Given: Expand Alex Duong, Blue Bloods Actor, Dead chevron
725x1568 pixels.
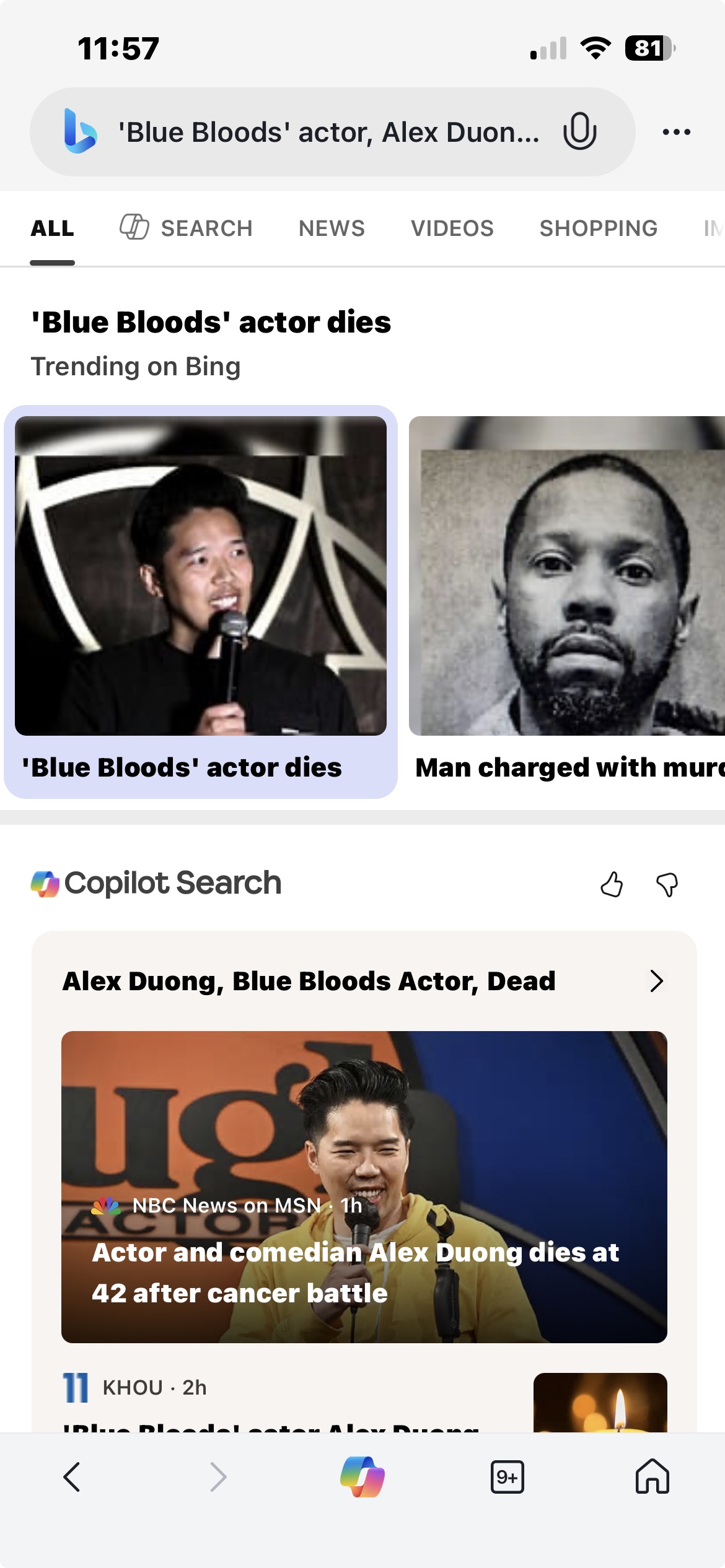Looking at the screenshot, I should [657, 981].
